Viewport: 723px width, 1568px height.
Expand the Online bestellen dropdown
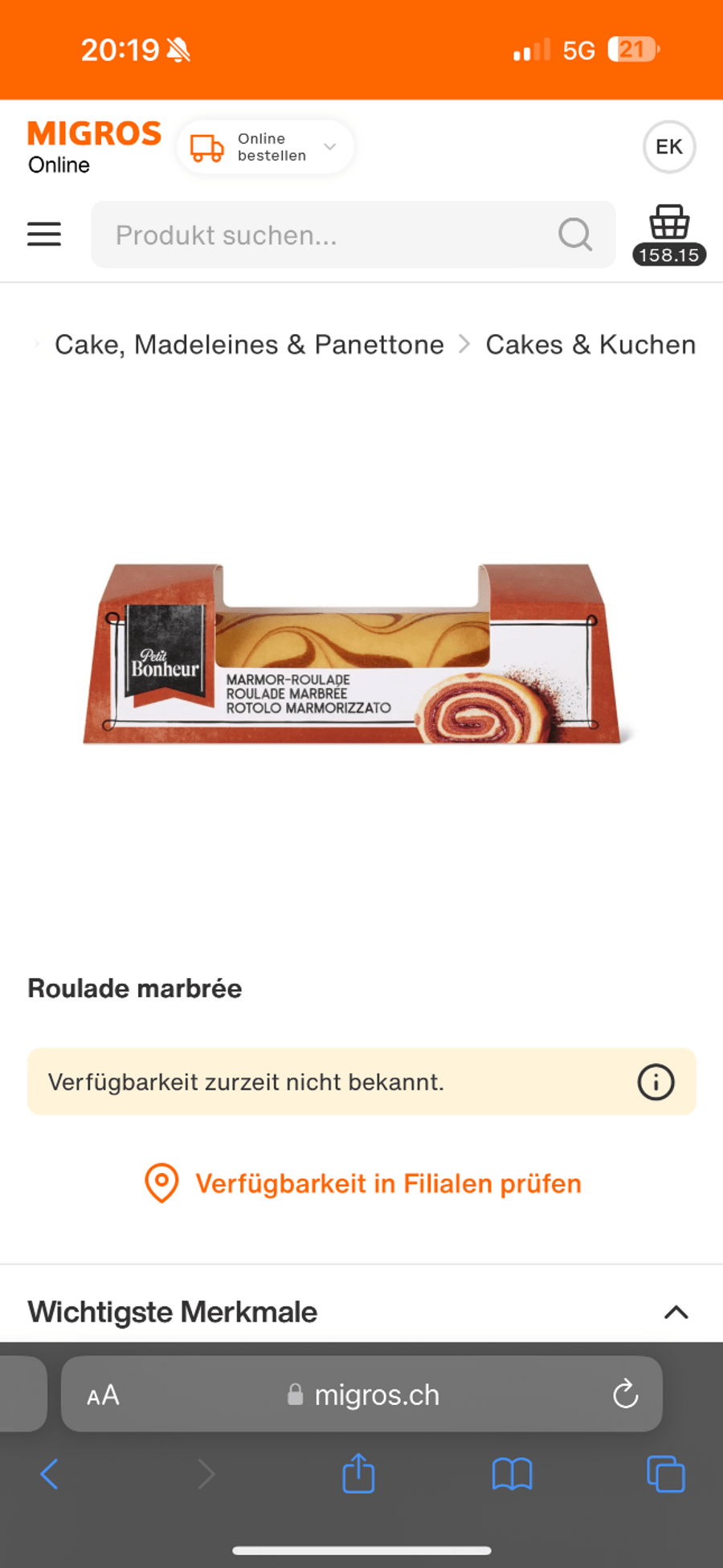(265, 147)
